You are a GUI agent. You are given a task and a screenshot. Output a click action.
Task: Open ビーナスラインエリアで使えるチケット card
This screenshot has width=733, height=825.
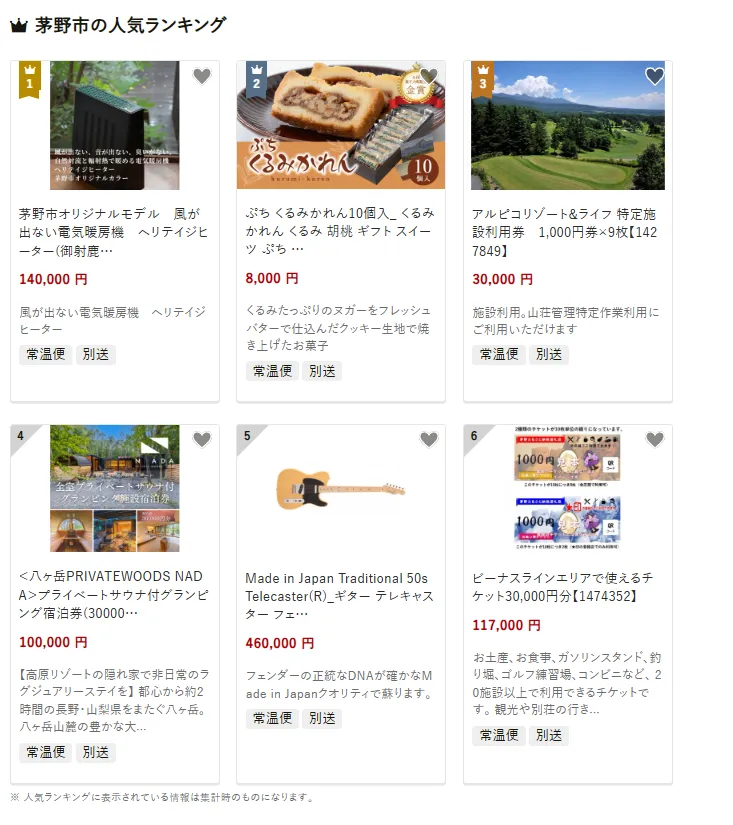coord(566,587)
